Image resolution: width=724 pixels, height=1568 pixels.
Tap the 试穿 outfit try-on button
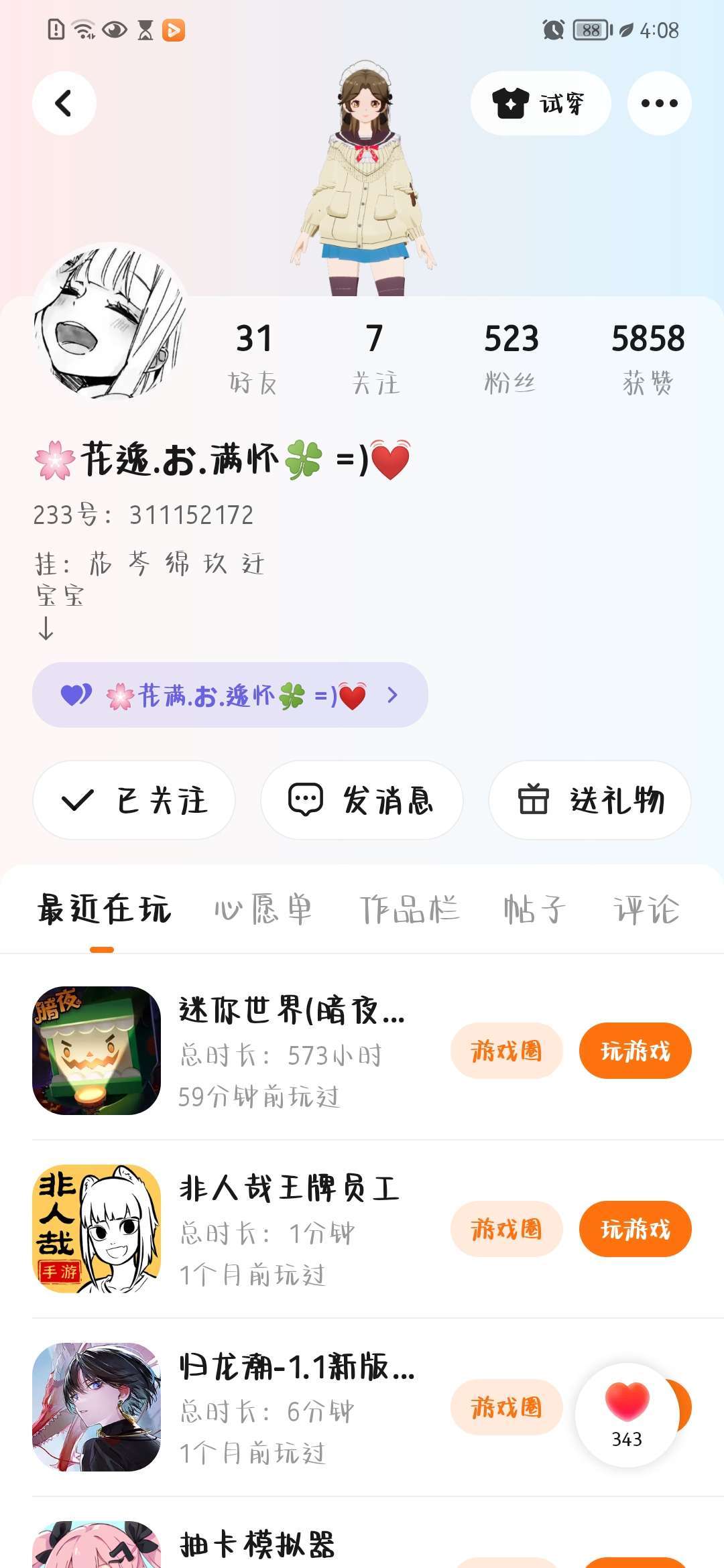[x=540, y=103]
